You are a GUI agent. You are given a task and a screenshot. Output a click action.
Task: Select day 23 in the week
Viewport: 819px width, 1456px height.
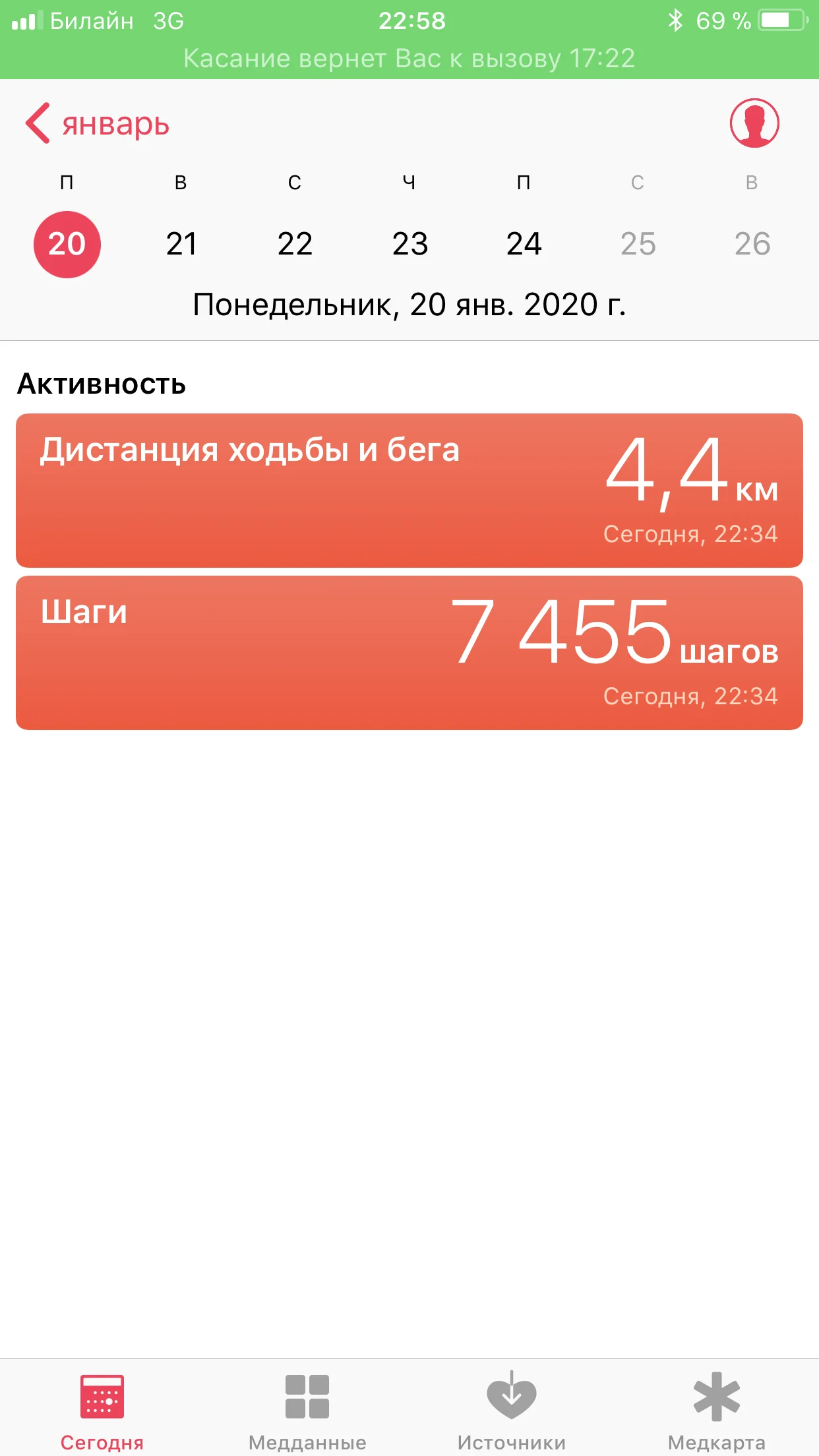point(409,244)
